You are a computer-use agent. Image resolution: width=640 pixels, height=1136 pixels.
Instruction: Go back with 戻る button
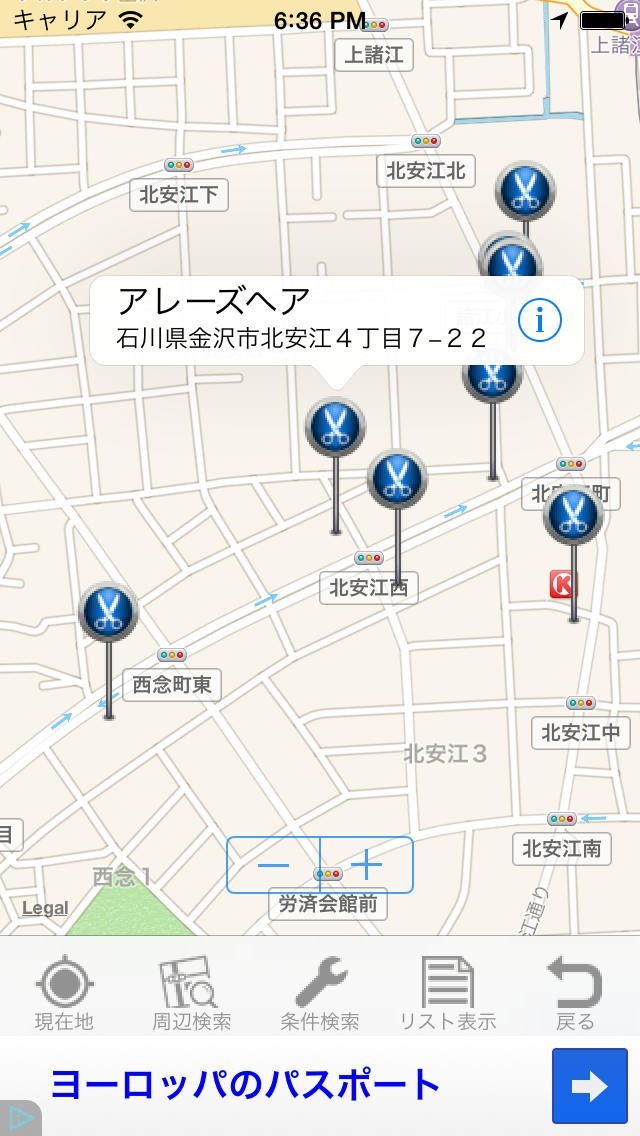574,992
